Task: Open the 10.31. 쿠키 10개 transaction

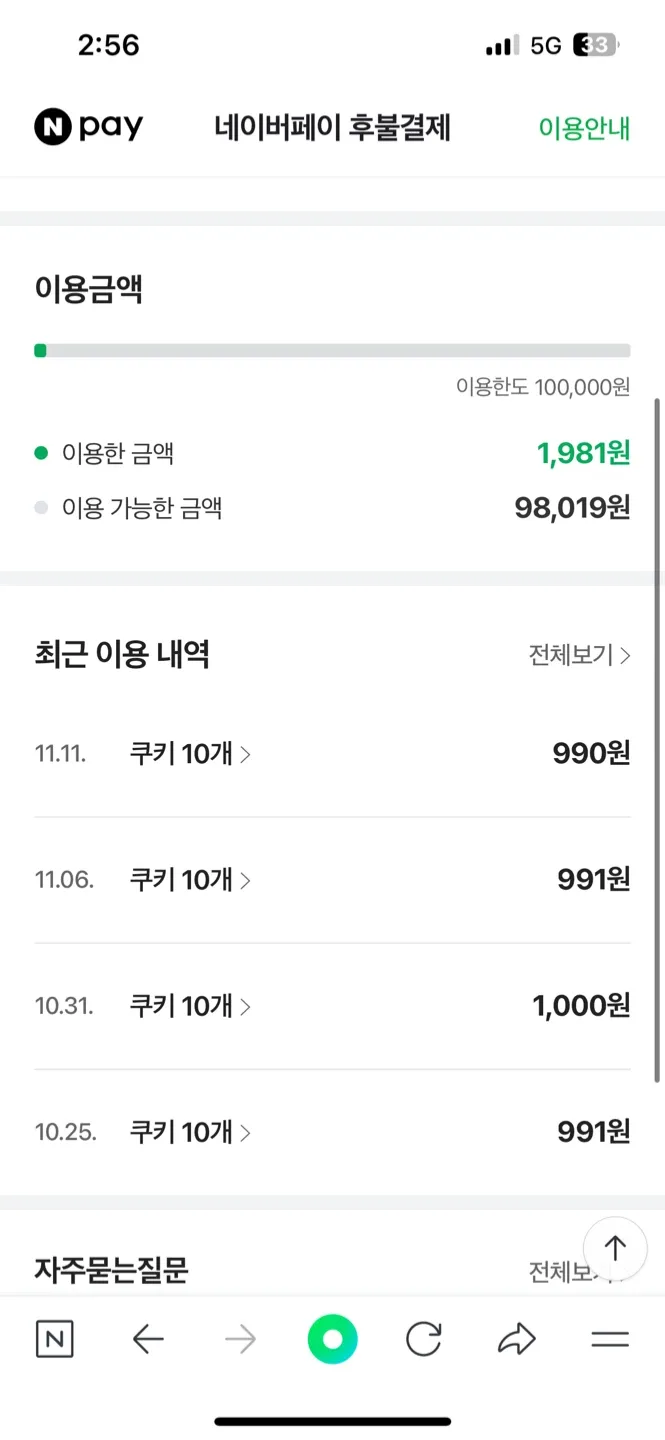Action: [x=190, y=1006]
